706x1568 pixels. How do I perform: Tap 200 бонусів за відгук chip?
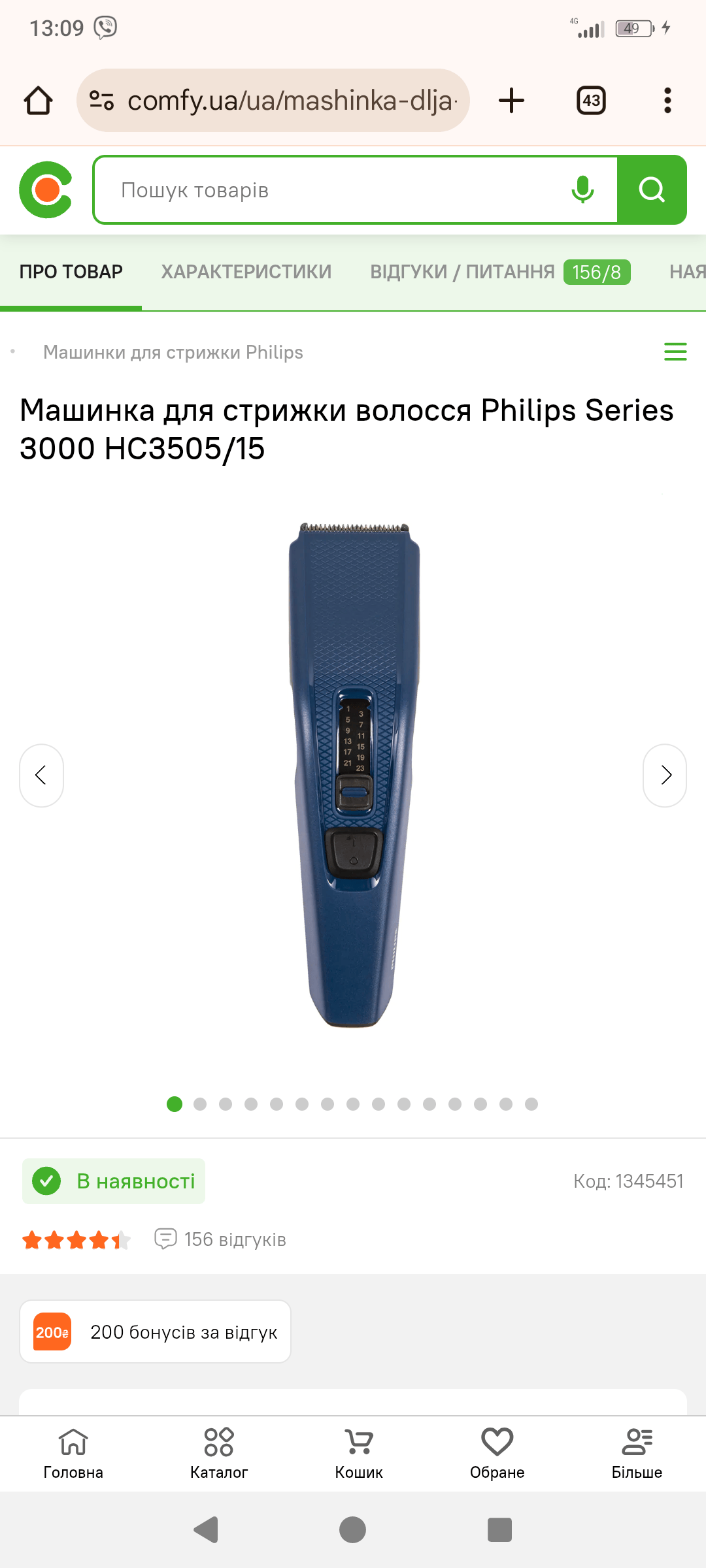point(156,1332)
